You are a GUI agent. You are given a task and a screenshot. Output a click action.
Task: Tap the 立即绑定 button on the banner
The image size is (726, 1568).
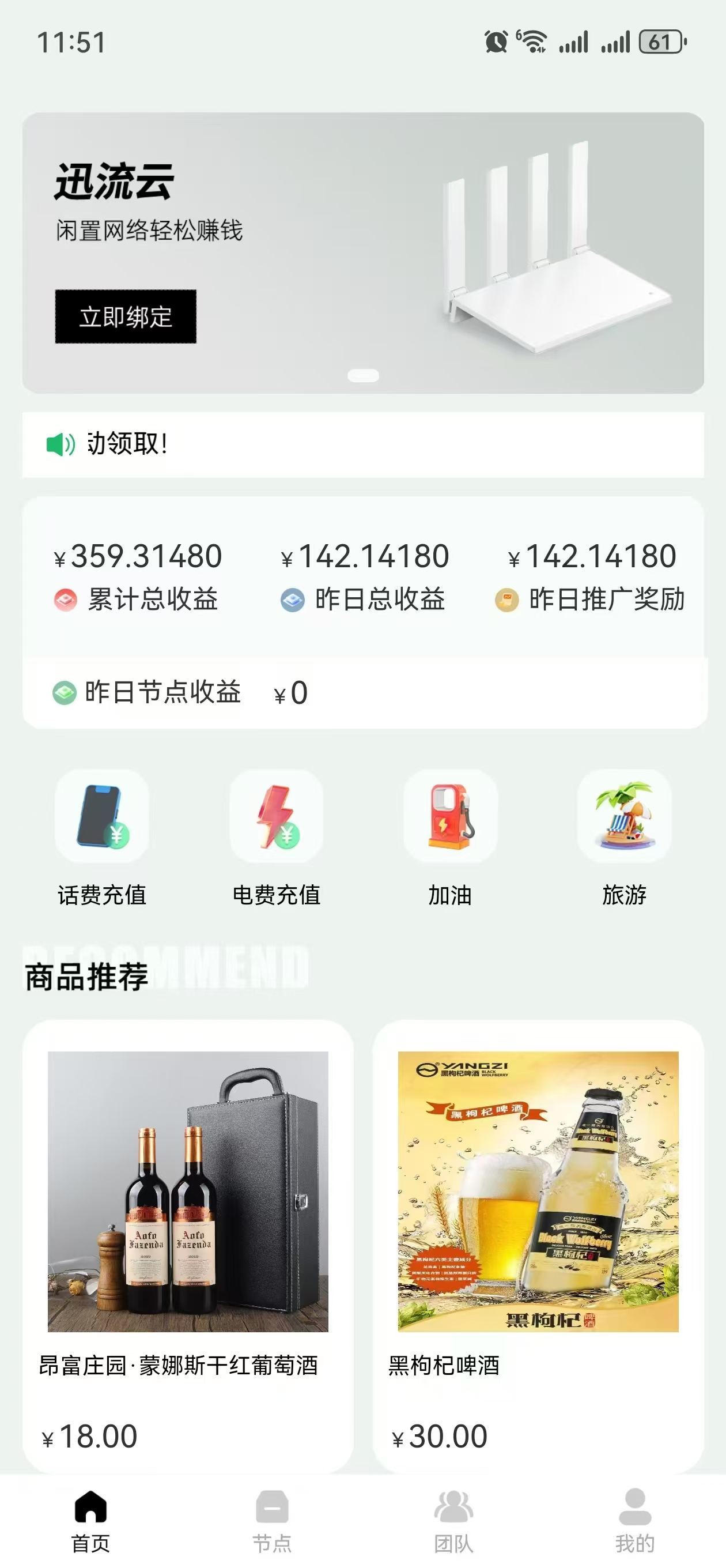[126, 316]
